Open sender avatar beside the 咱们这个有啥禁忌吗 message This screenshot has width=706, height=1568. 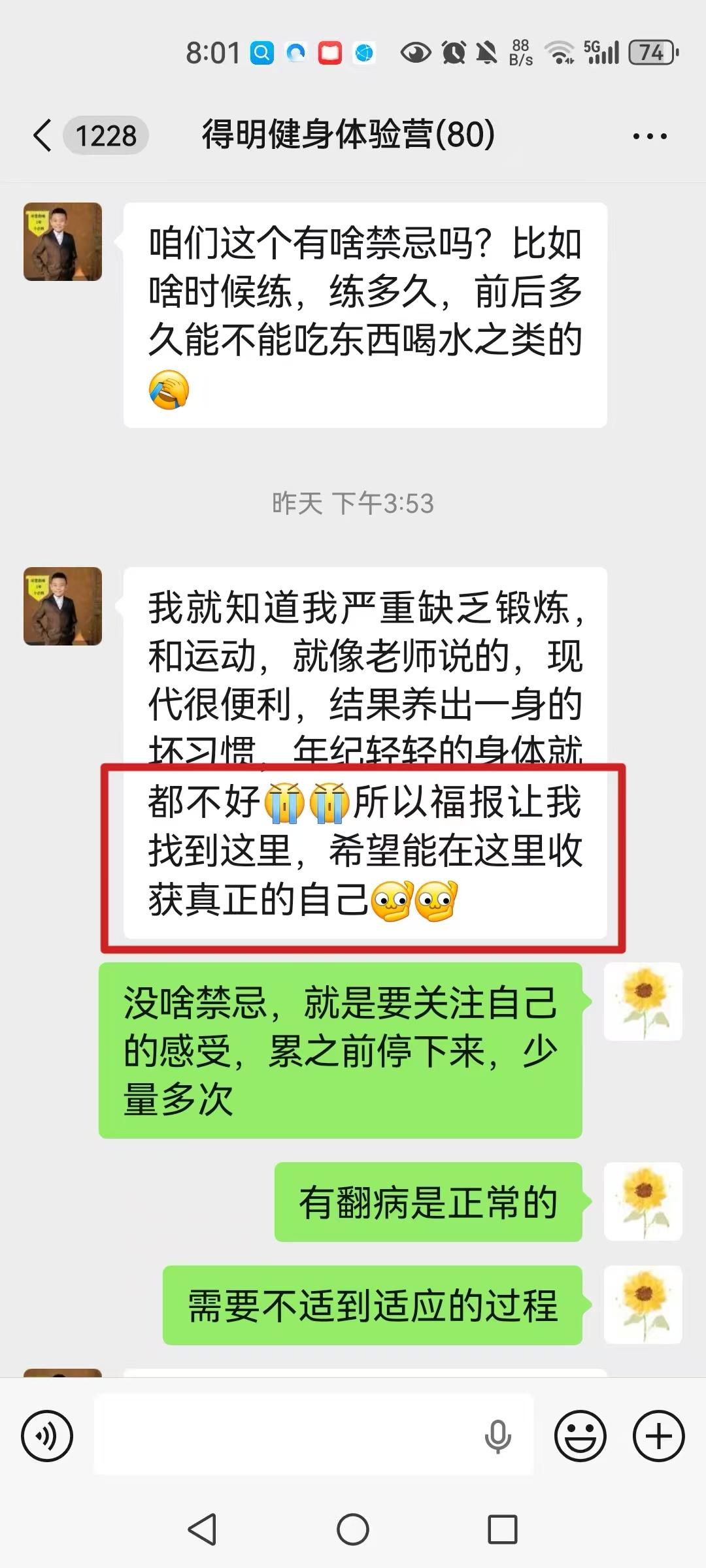pos(63,242)
